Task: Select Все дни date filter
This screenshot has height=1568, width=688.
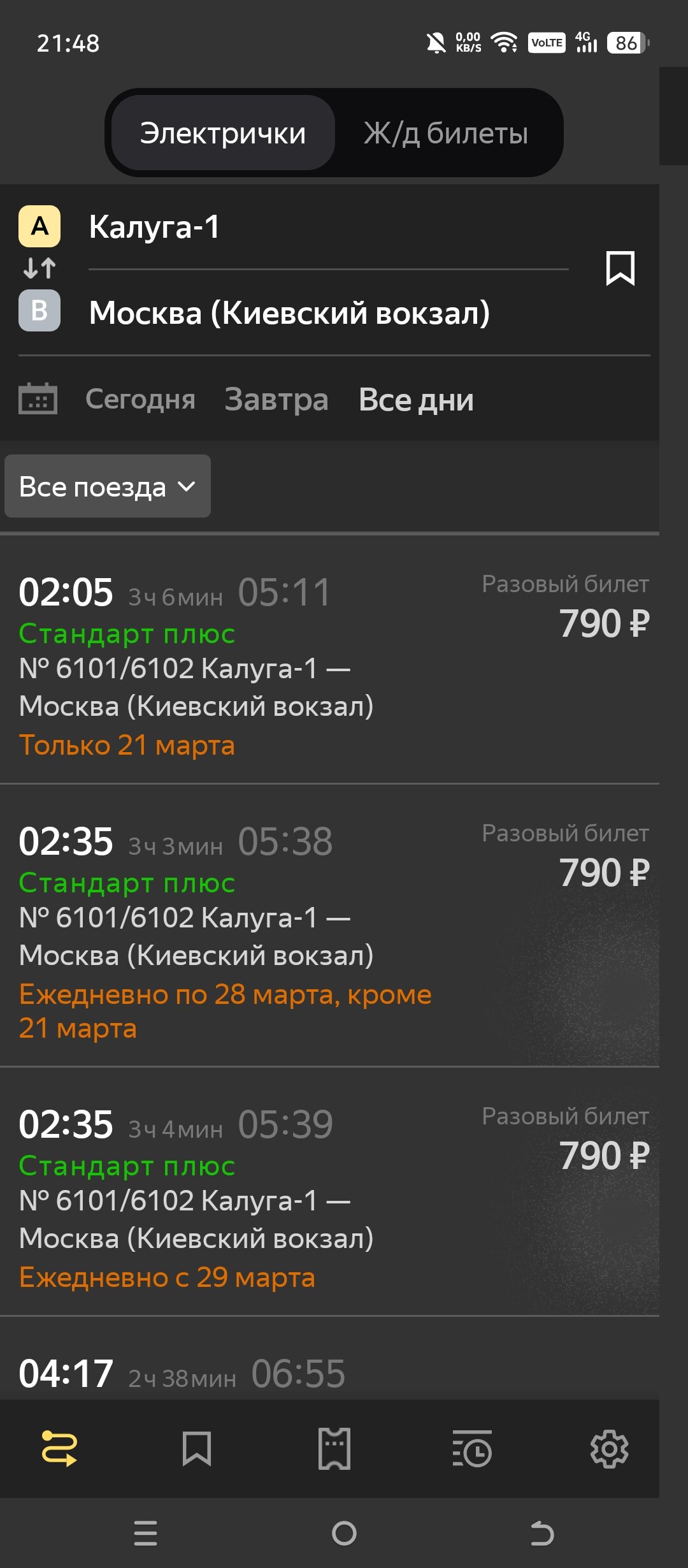Action: tap(416, 400)
